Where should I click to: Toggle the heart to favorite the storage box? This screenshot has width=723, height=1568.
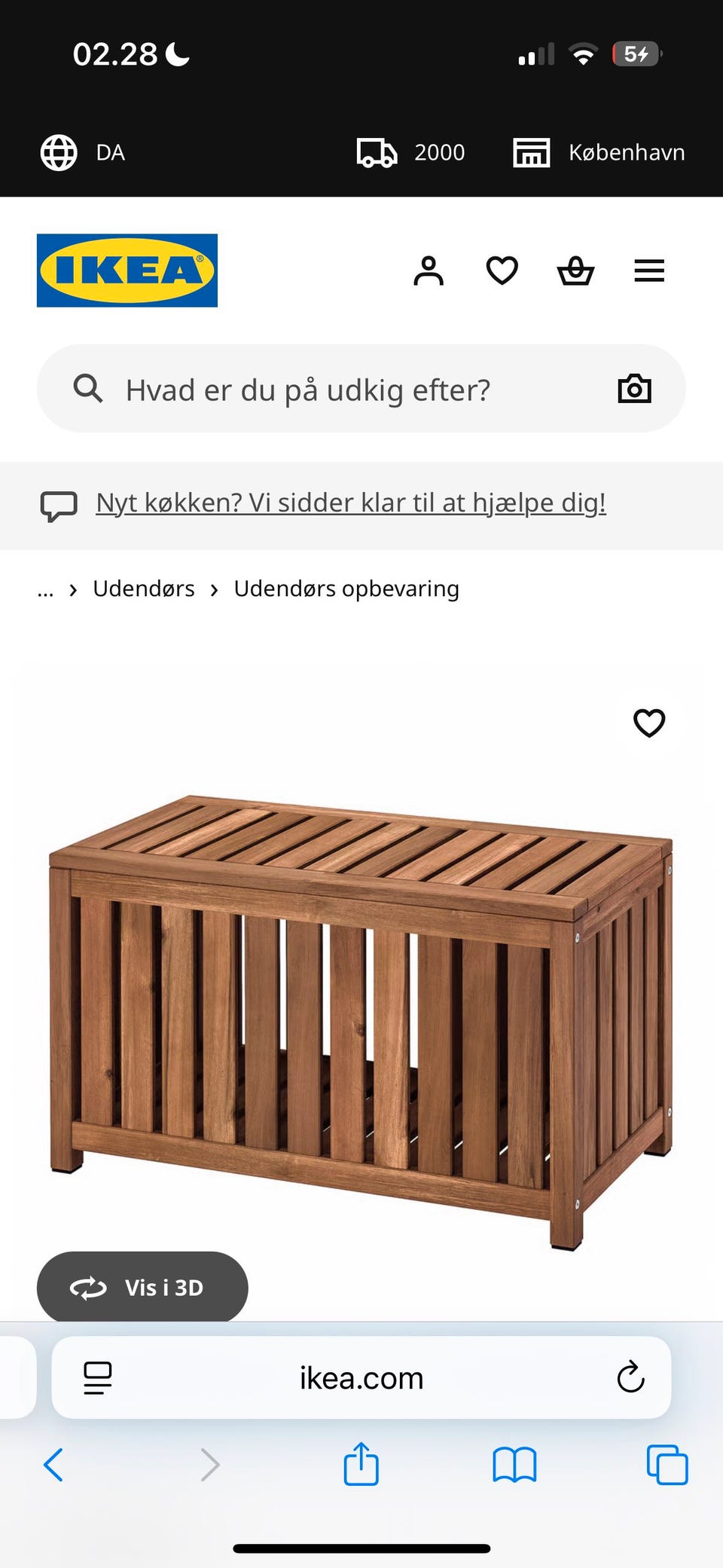click(x=649, y=722)
